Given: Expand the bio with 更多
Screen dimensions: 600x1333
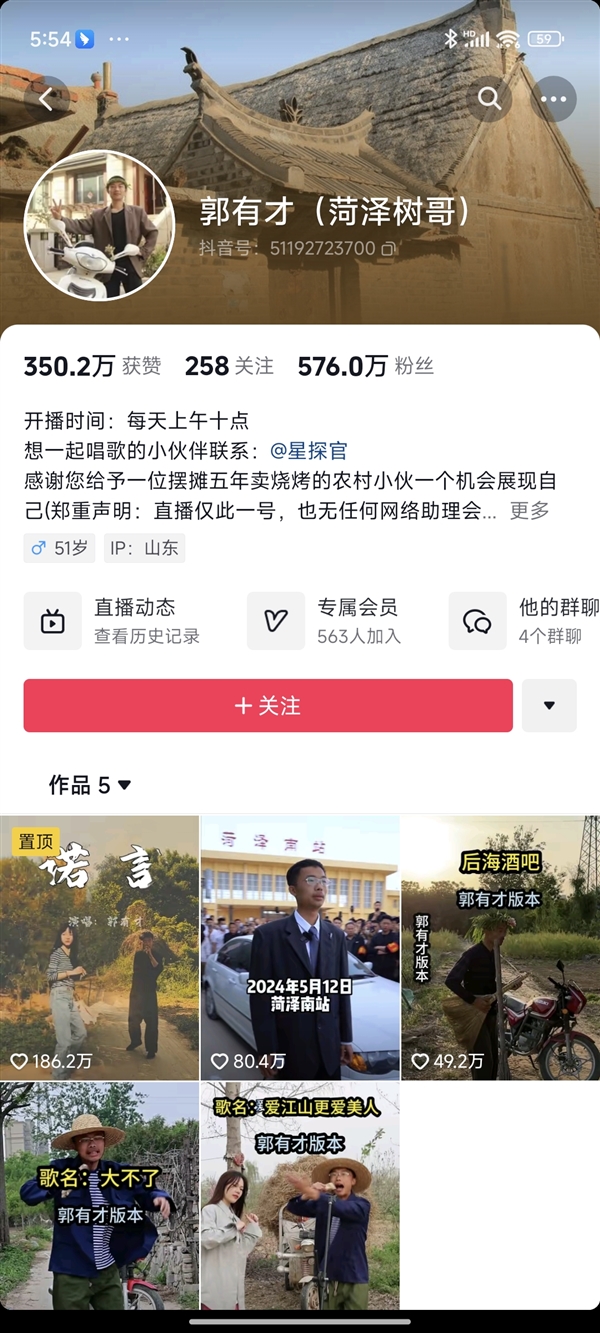Looking at the screenshot, I should coord(529,511).
